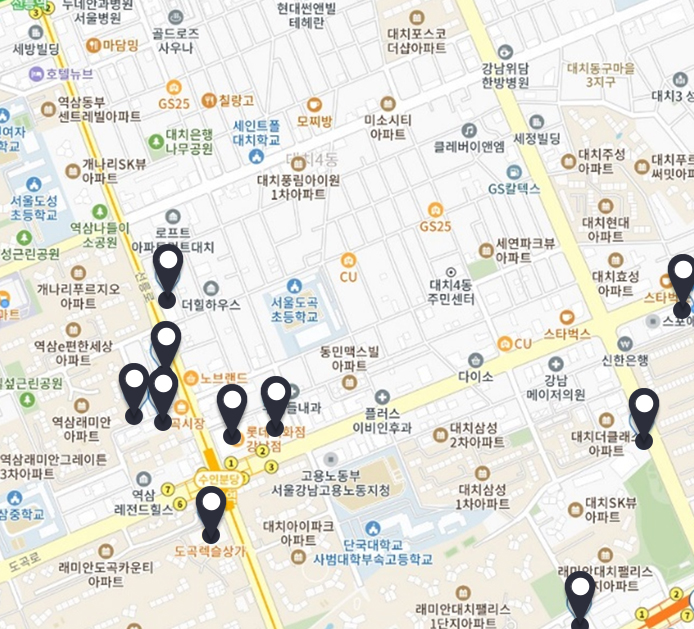Viewport: 694px width, 629px height.
Task: Tap the pin on 도곡시장
Action: pos(163,390)
